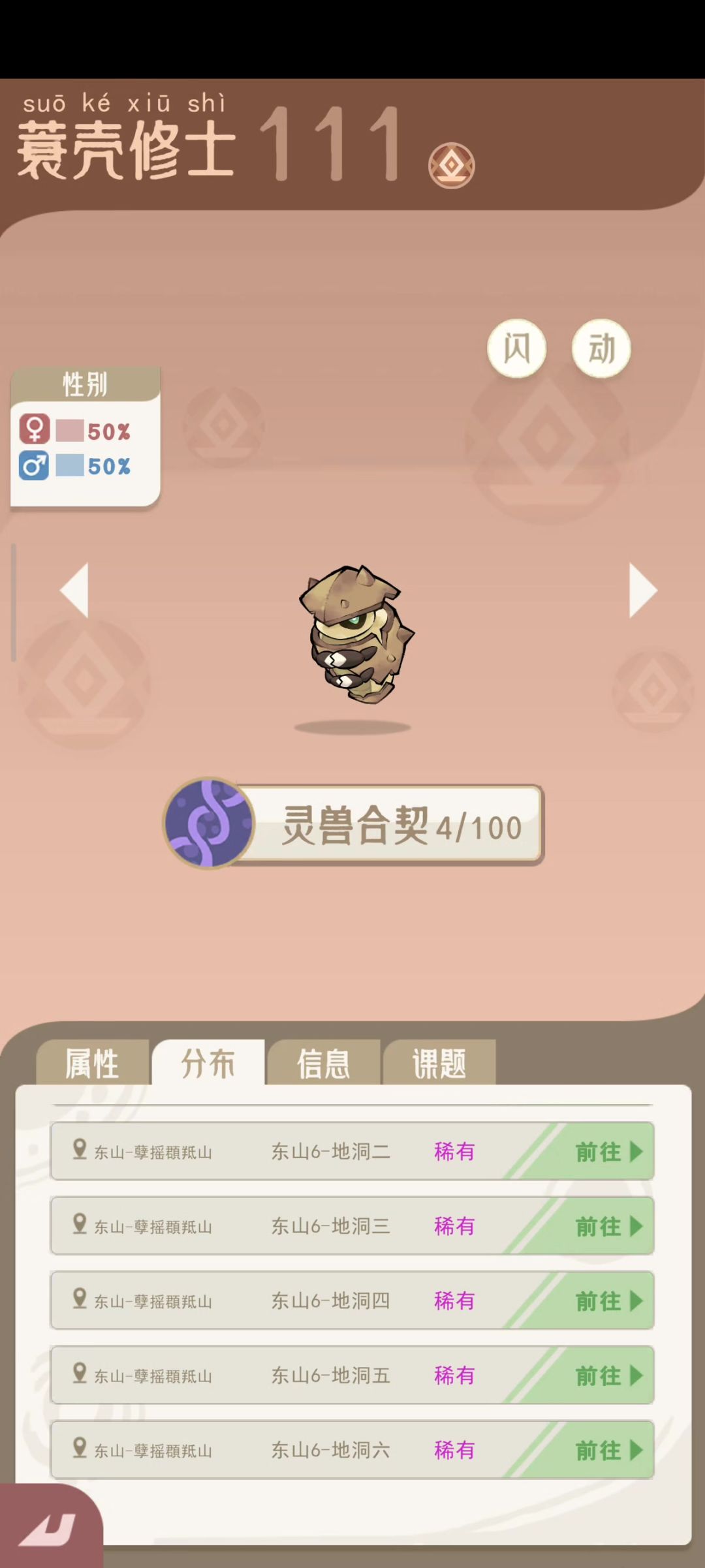Go to the previous creature with left arrow
This screenshot has width=705, height=1568.
pyautogui.click(x=74, y=591)
